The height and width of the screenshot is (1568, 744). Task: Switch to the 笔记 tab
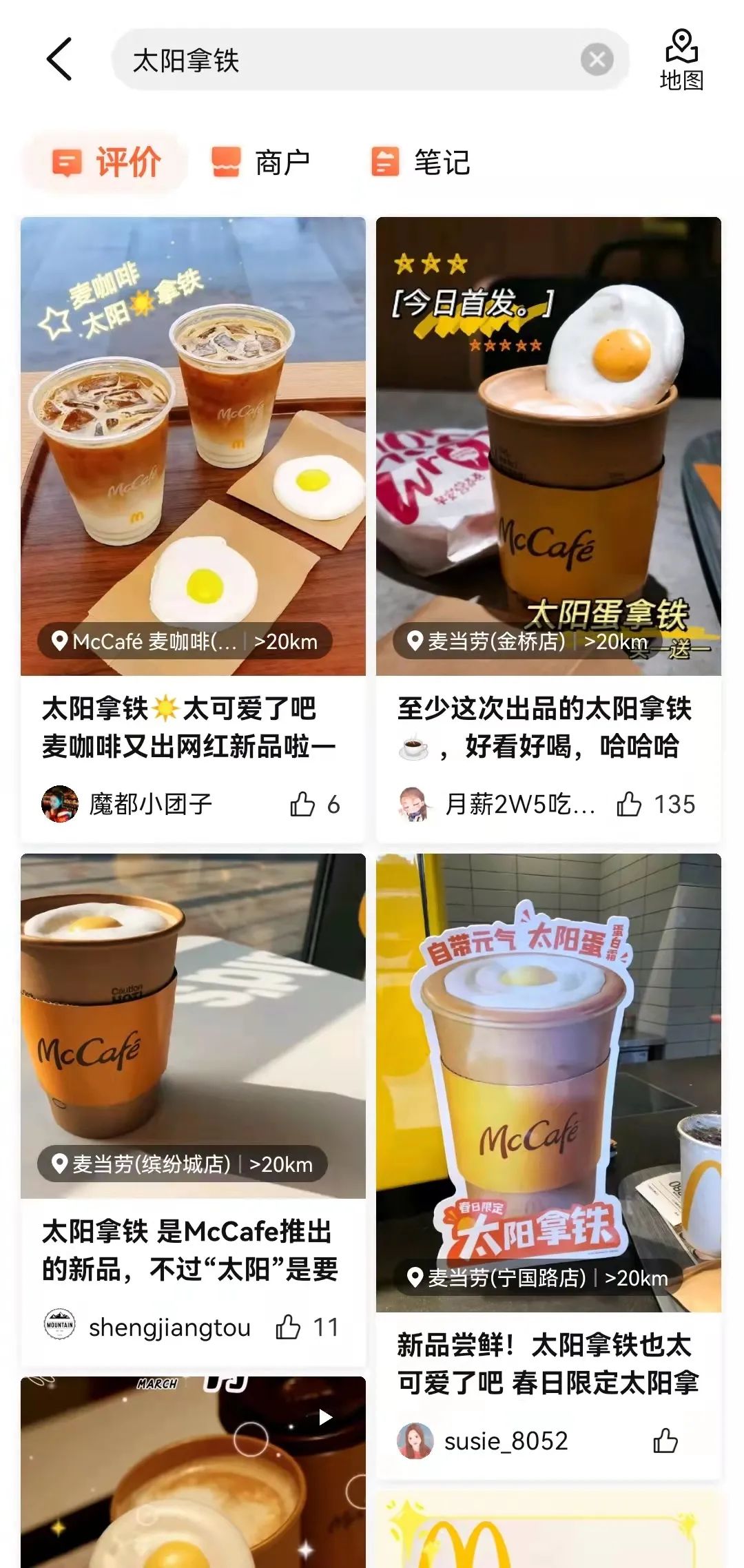(x=421, y=163)
